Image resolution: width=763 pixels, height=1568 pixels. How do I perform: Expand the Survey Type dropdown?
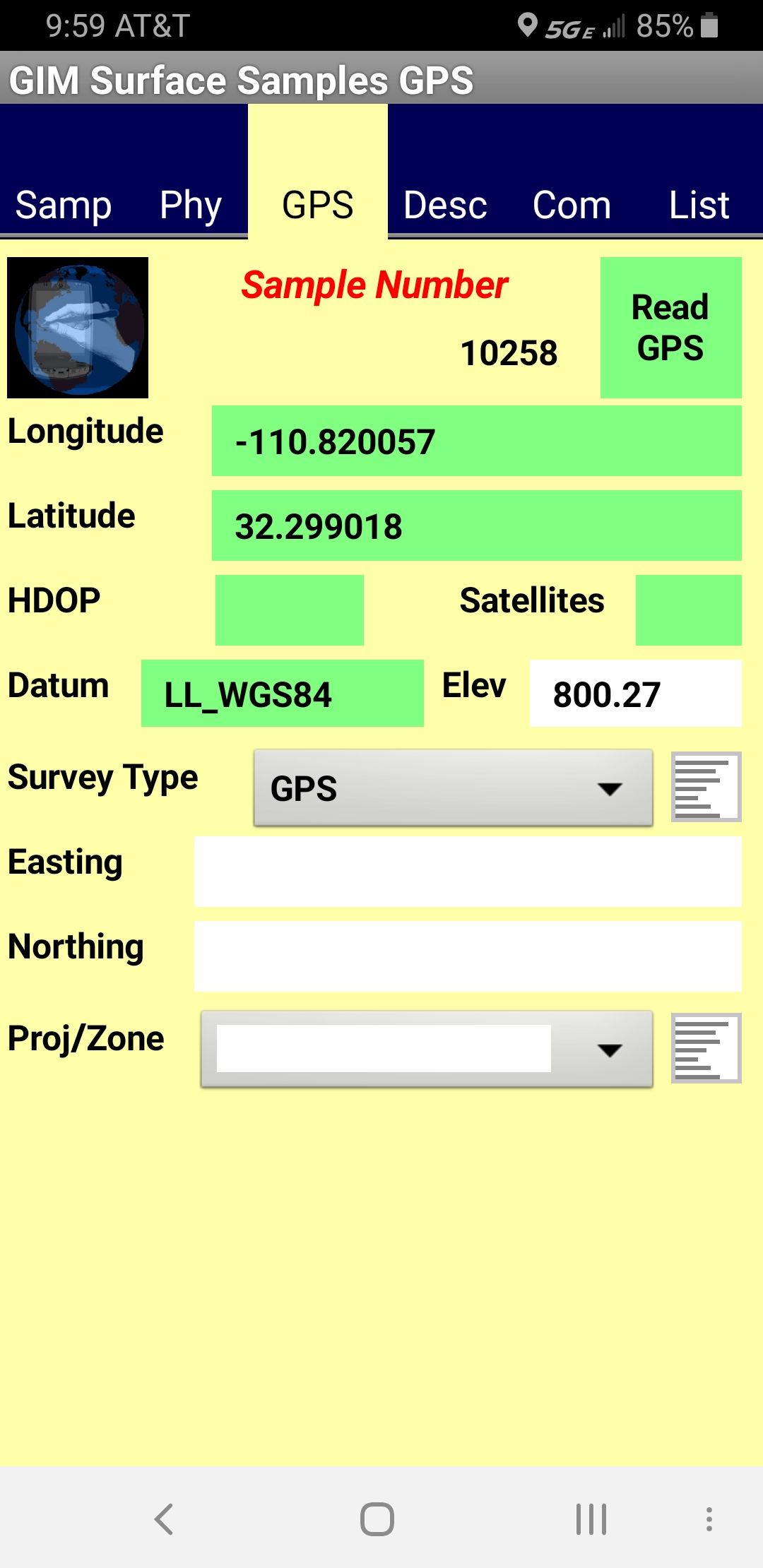click(453, 788)
